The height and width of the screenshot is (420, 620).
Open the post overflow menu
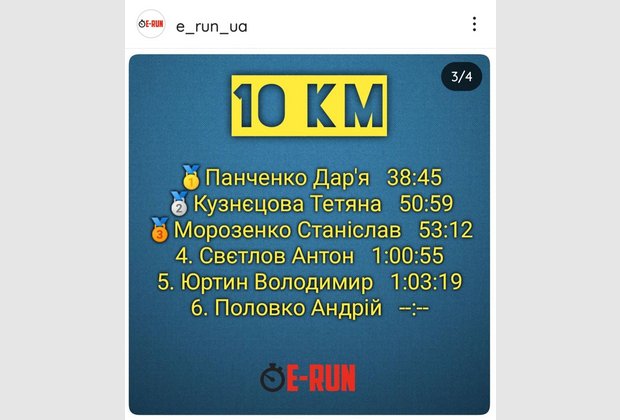[x=474, y=25]
